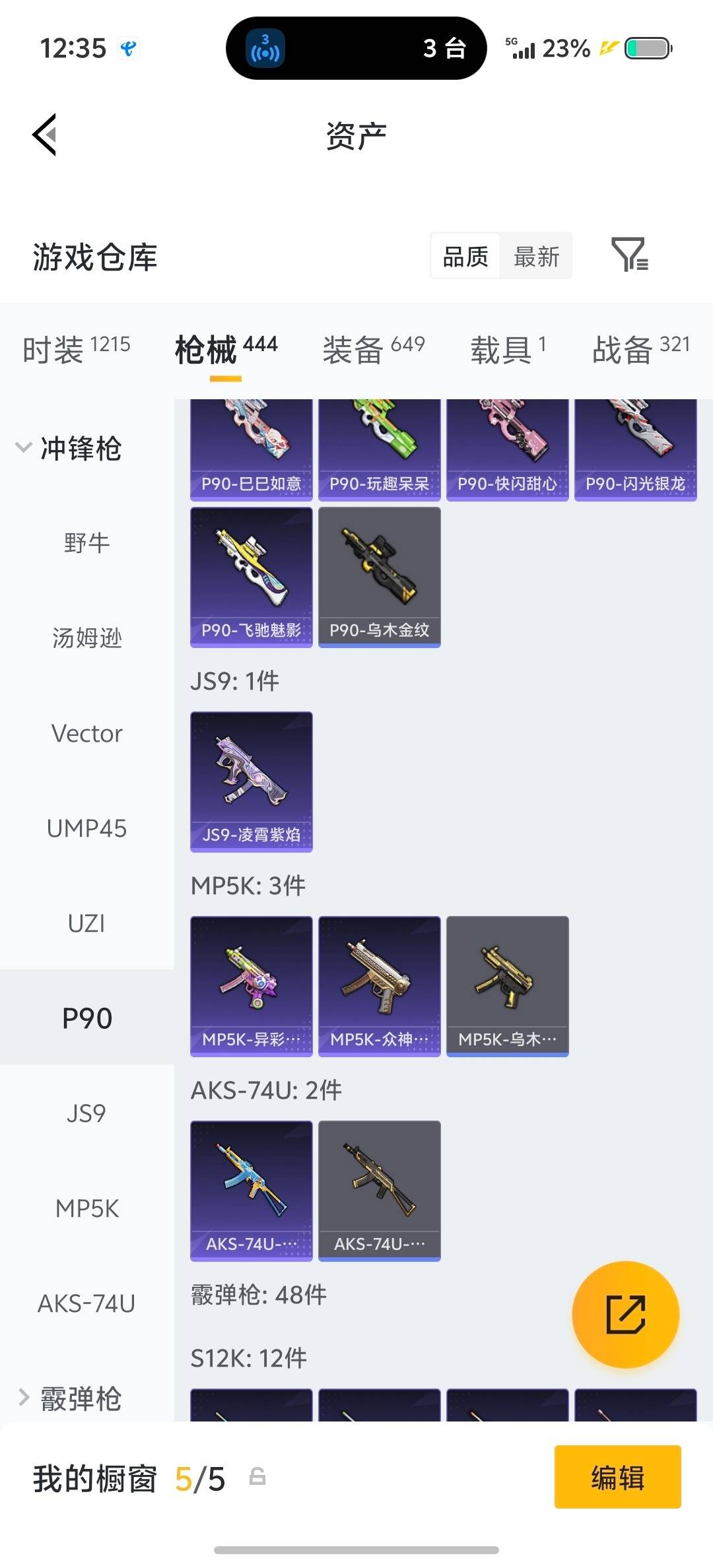Tap the 编辑 button
The height and width of the screenshot is (1568, 713).
click(x=617, y=1477)
